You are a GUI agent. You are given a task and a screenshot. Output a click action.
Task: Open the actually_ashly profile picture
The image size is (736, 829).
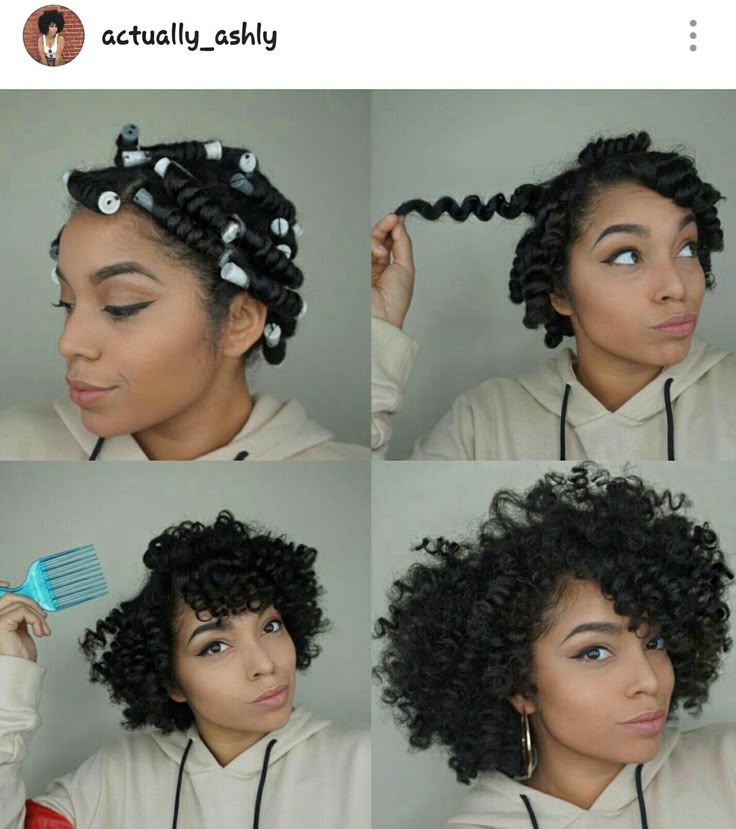click(x=53, y=36)
